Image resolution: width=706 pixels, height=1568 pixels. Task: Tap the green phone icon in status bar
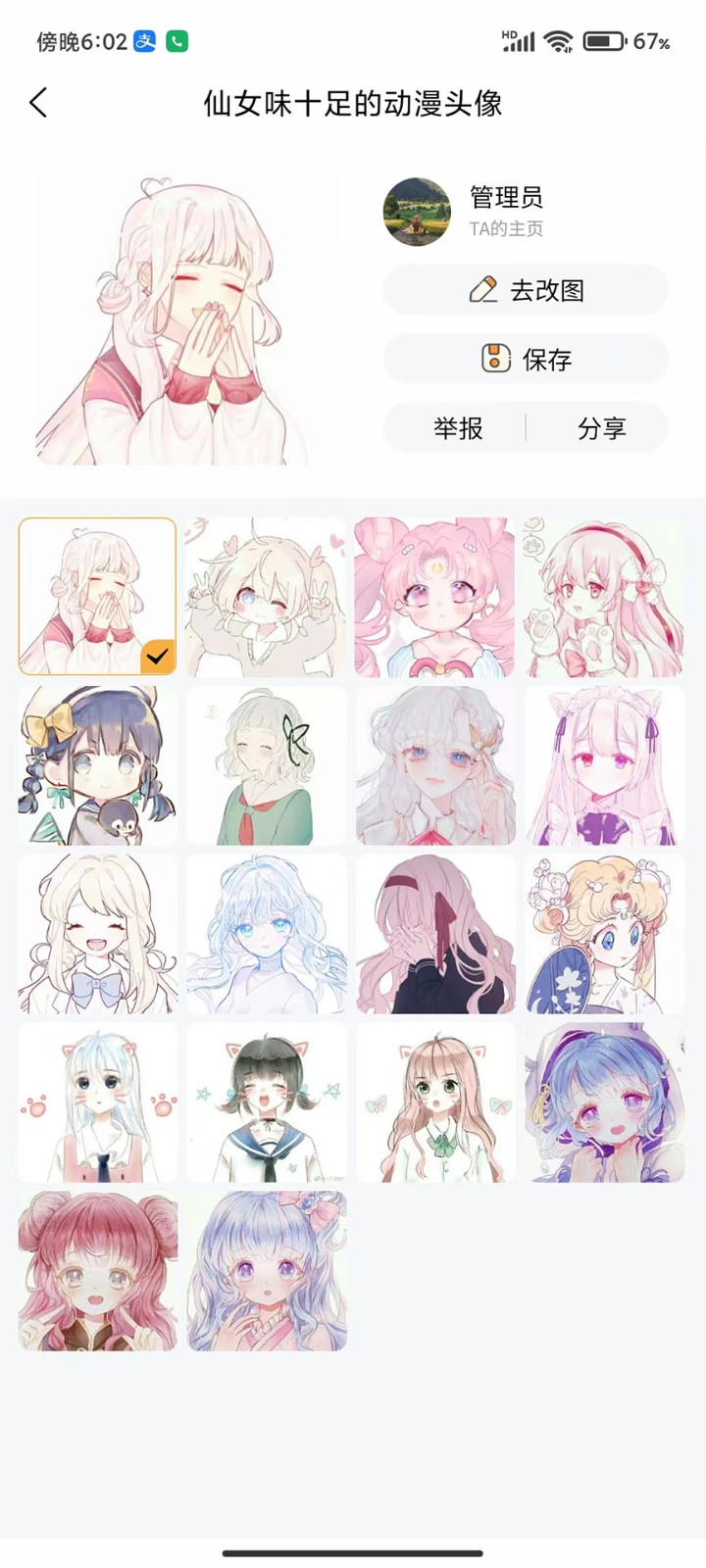[x=176, y=41]
